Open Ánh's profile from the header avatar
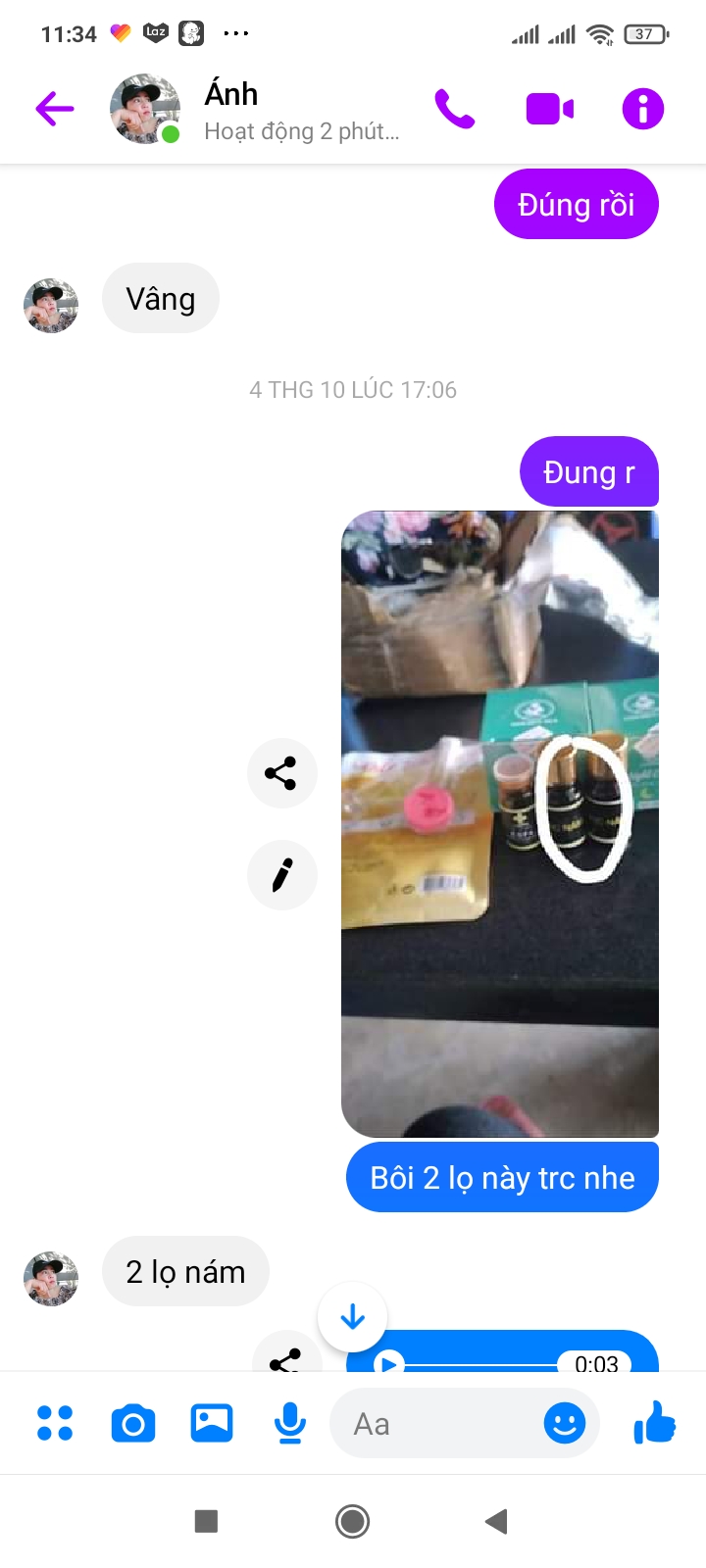The height and width of the screenshot is (1568, 706). tap(145, 109)
